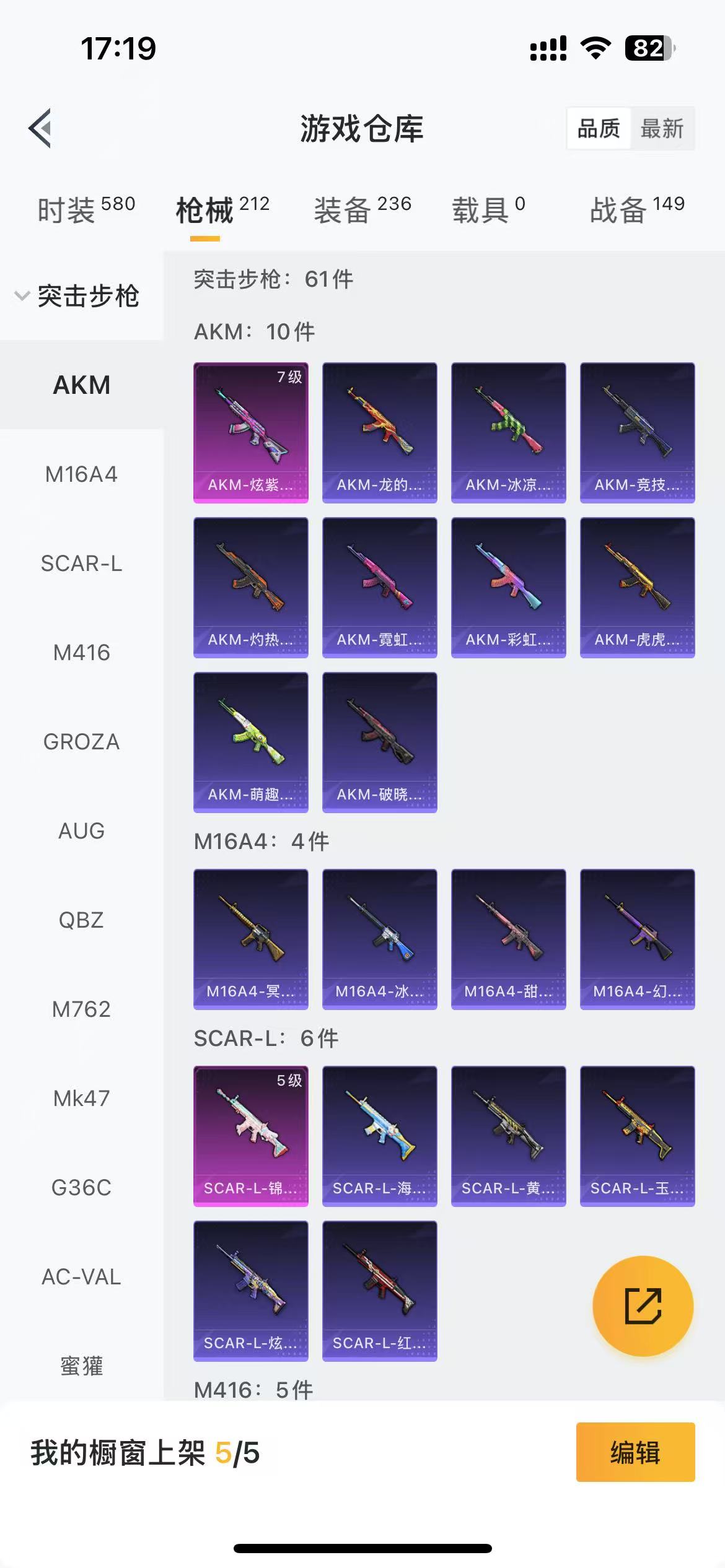The width and height of the screenshot is (725, 1568).
Task: Choose AC-VAL in the side list
Action: 81,1277
